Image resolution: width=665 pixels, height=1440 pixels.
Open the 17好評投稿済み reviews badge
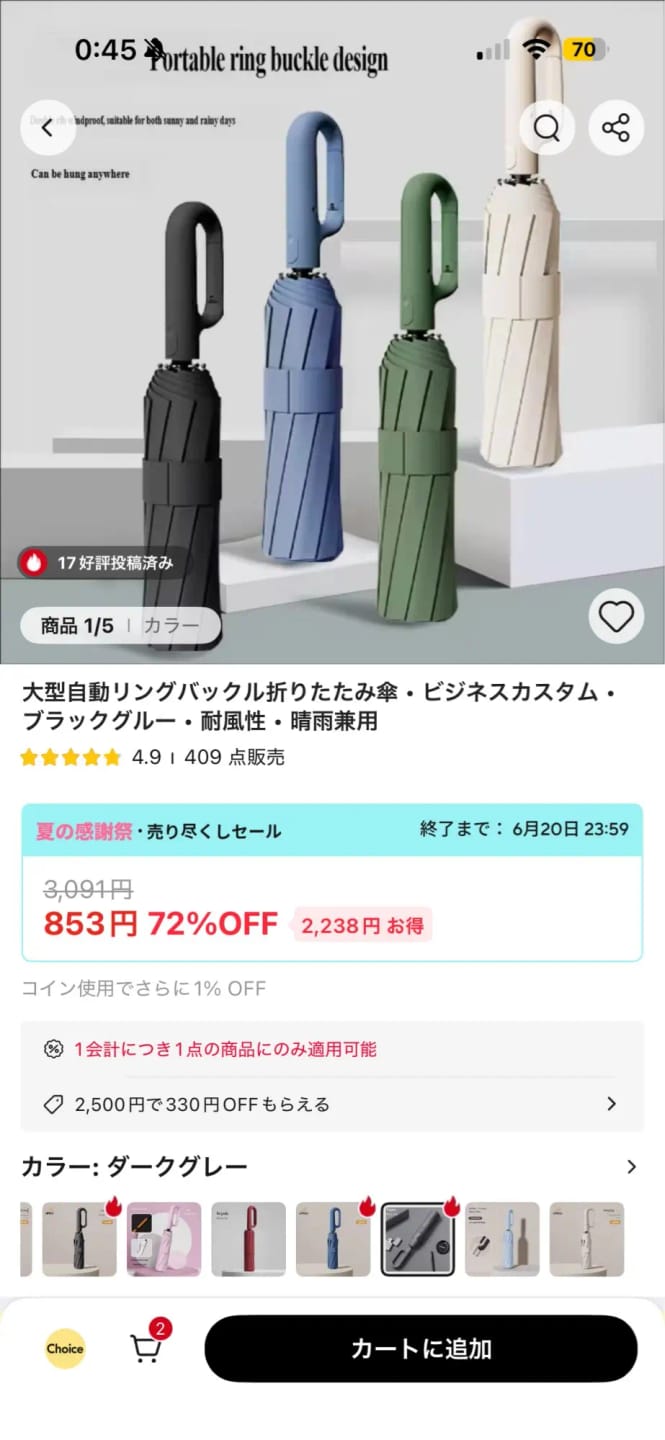coord(97,563)
